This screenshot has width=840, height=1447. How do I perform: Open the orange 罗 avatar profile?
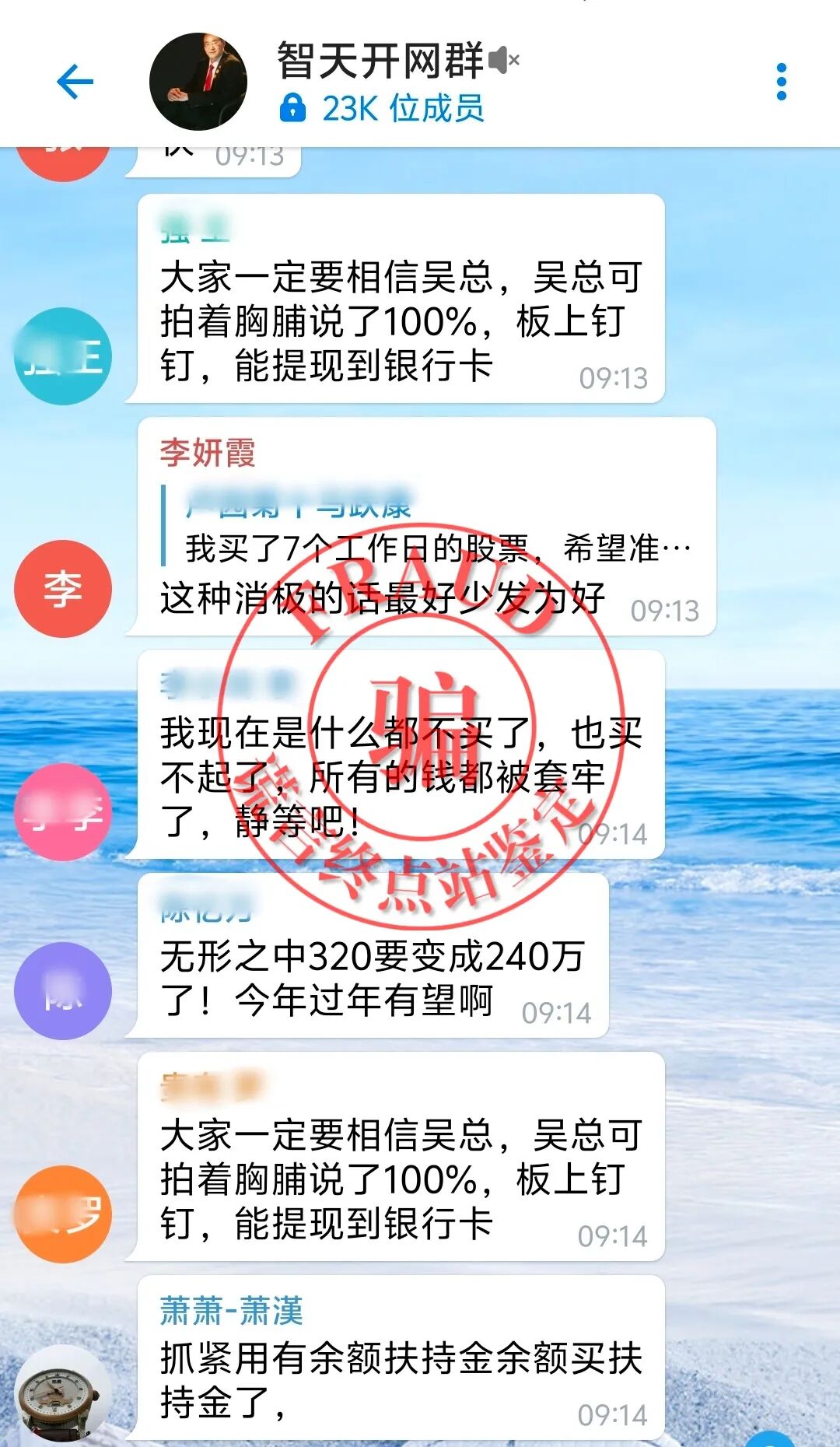(x=63, y=1214)
